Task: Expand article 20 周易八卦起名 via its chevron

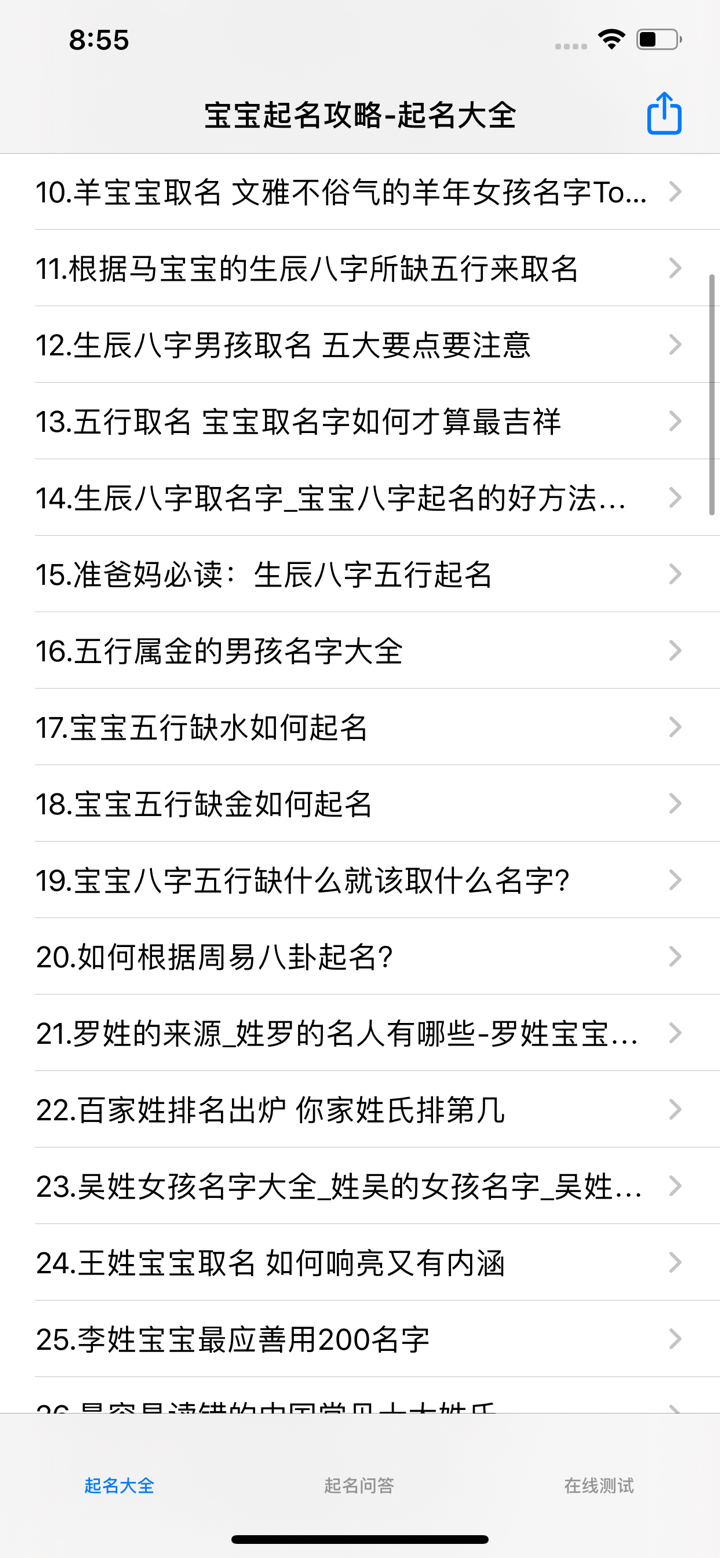Action: click(x=675, y=956)
